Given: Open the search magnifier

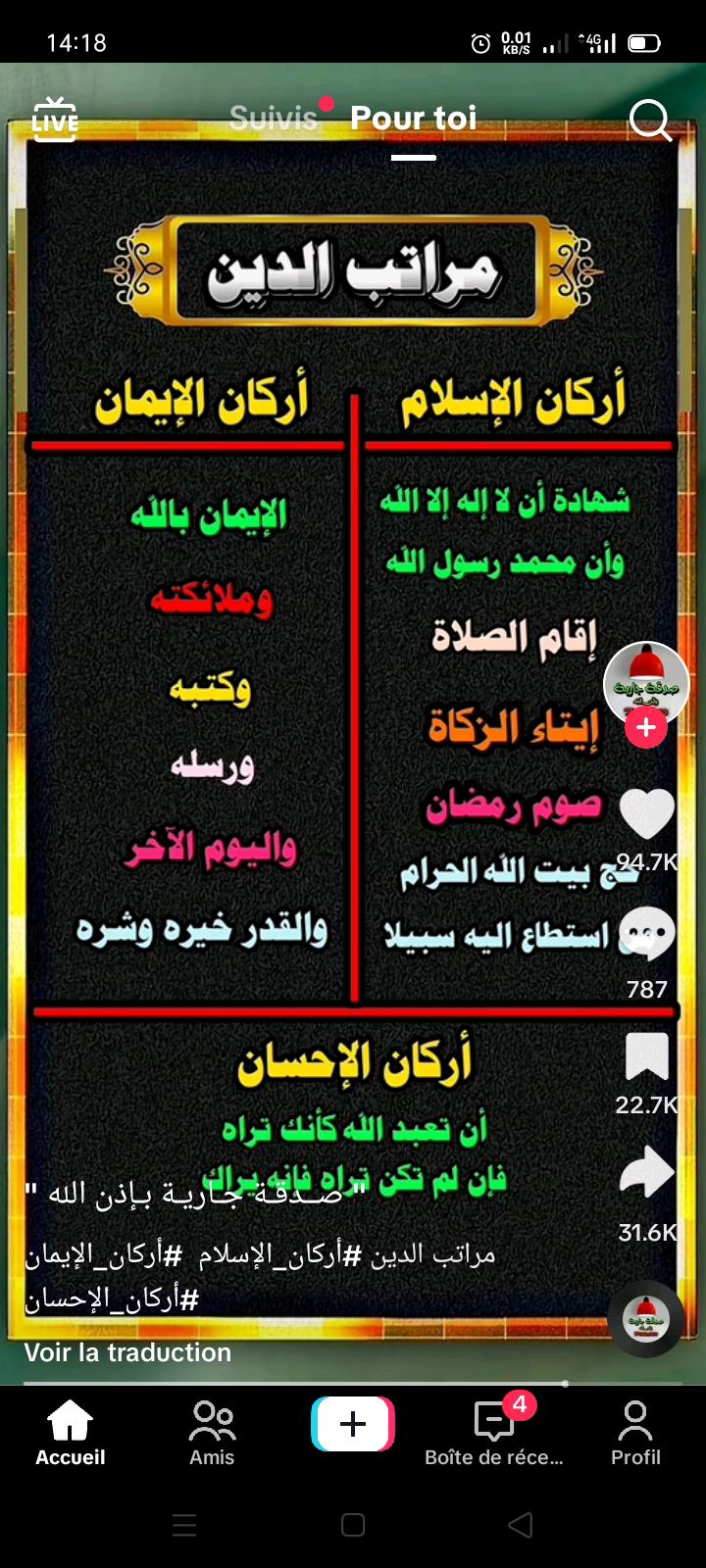Looking at the screenshot, I should pos(650,121).
